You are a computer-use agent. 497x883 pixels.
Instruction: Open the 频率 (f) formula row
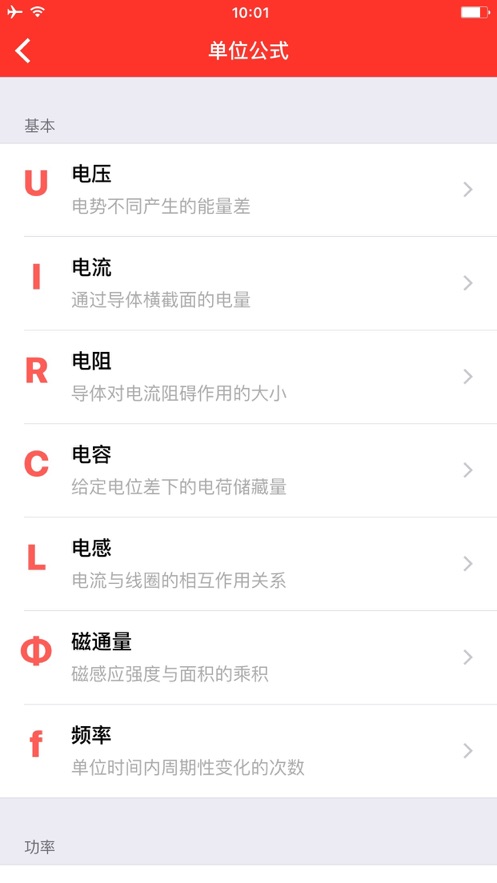pyautogui.click(x=248, y=751)
